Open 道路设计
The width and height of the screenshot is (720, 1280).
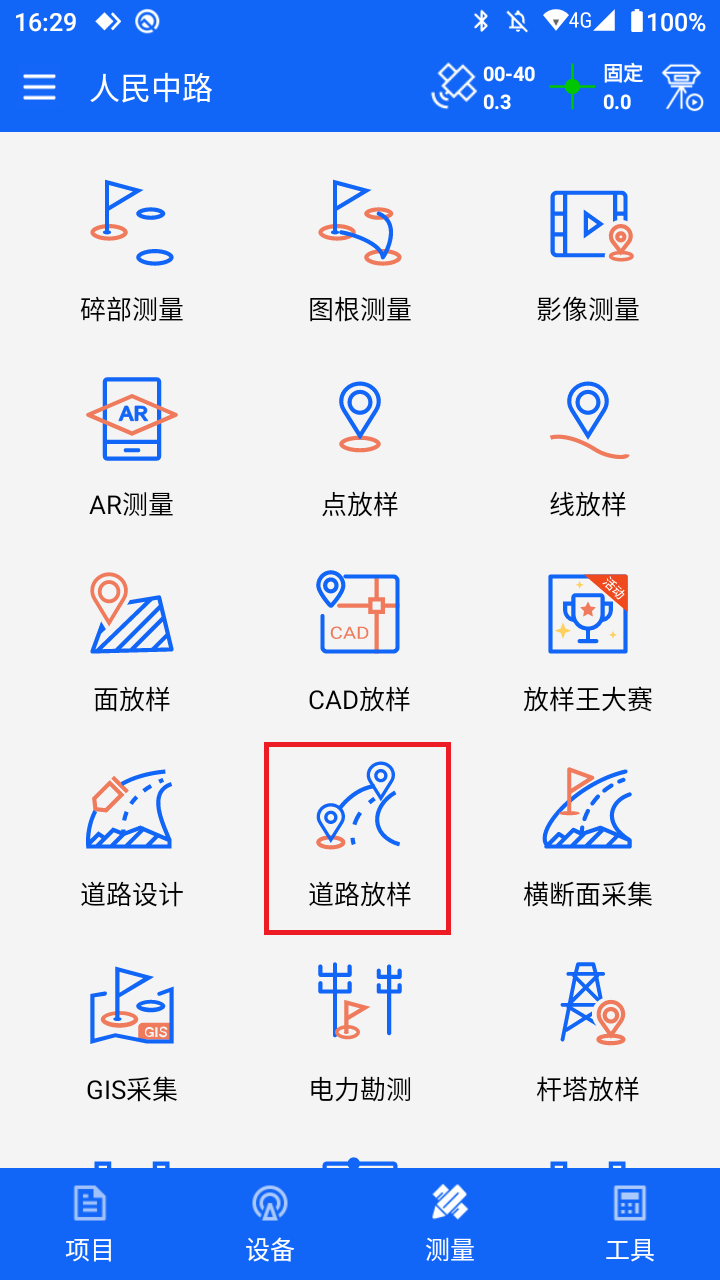(x=132, y=836)
